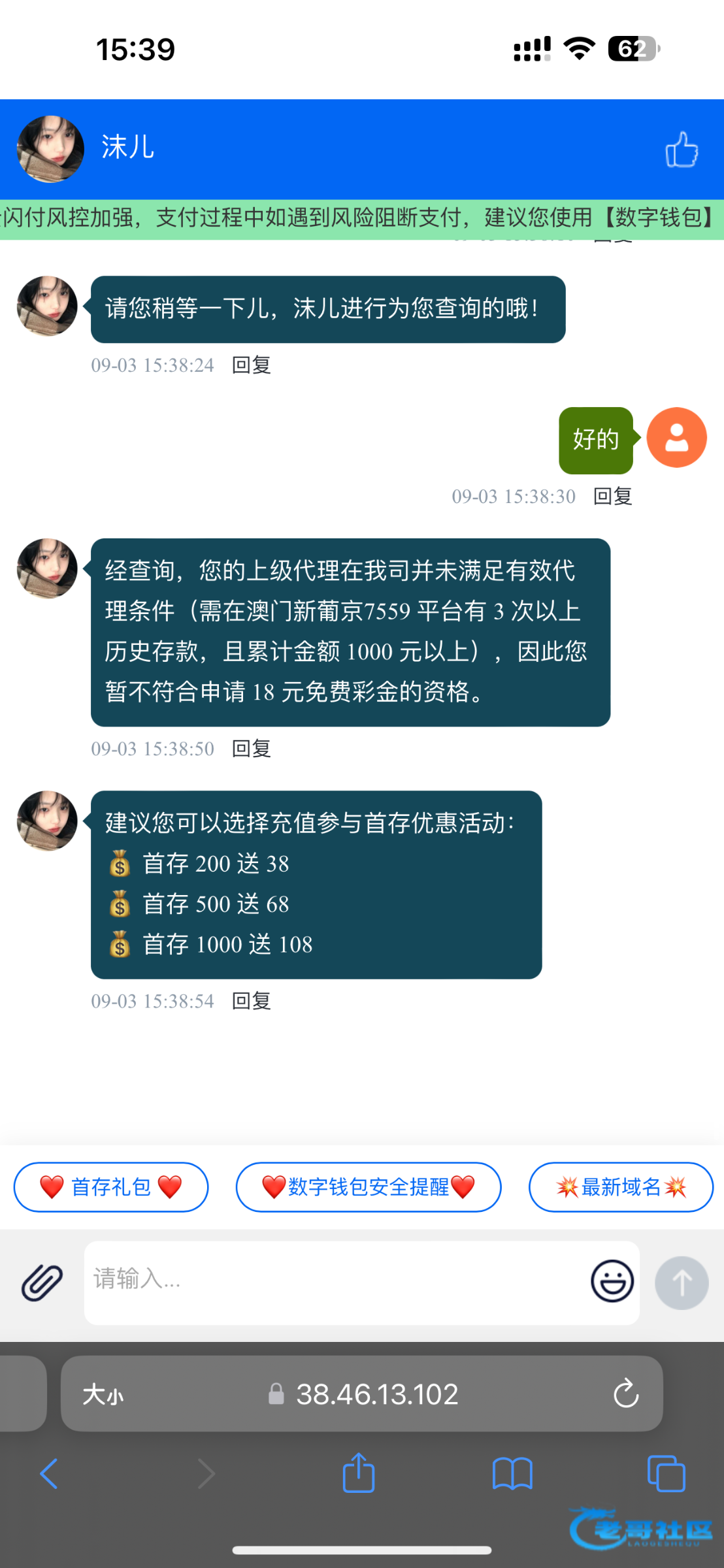Tap the 38.46.13.102 address bar
724x1568 pixels.
[x=377, y=1395]
